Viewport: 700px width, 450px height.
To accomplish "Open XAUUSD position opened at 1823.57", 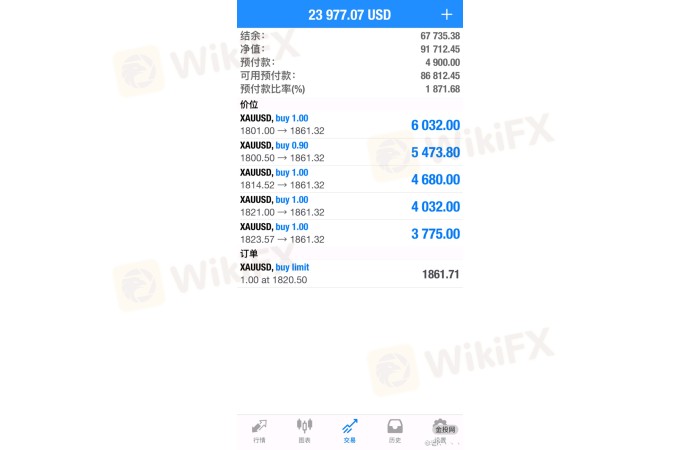I will pyautogui.click(x=349, y=233).
